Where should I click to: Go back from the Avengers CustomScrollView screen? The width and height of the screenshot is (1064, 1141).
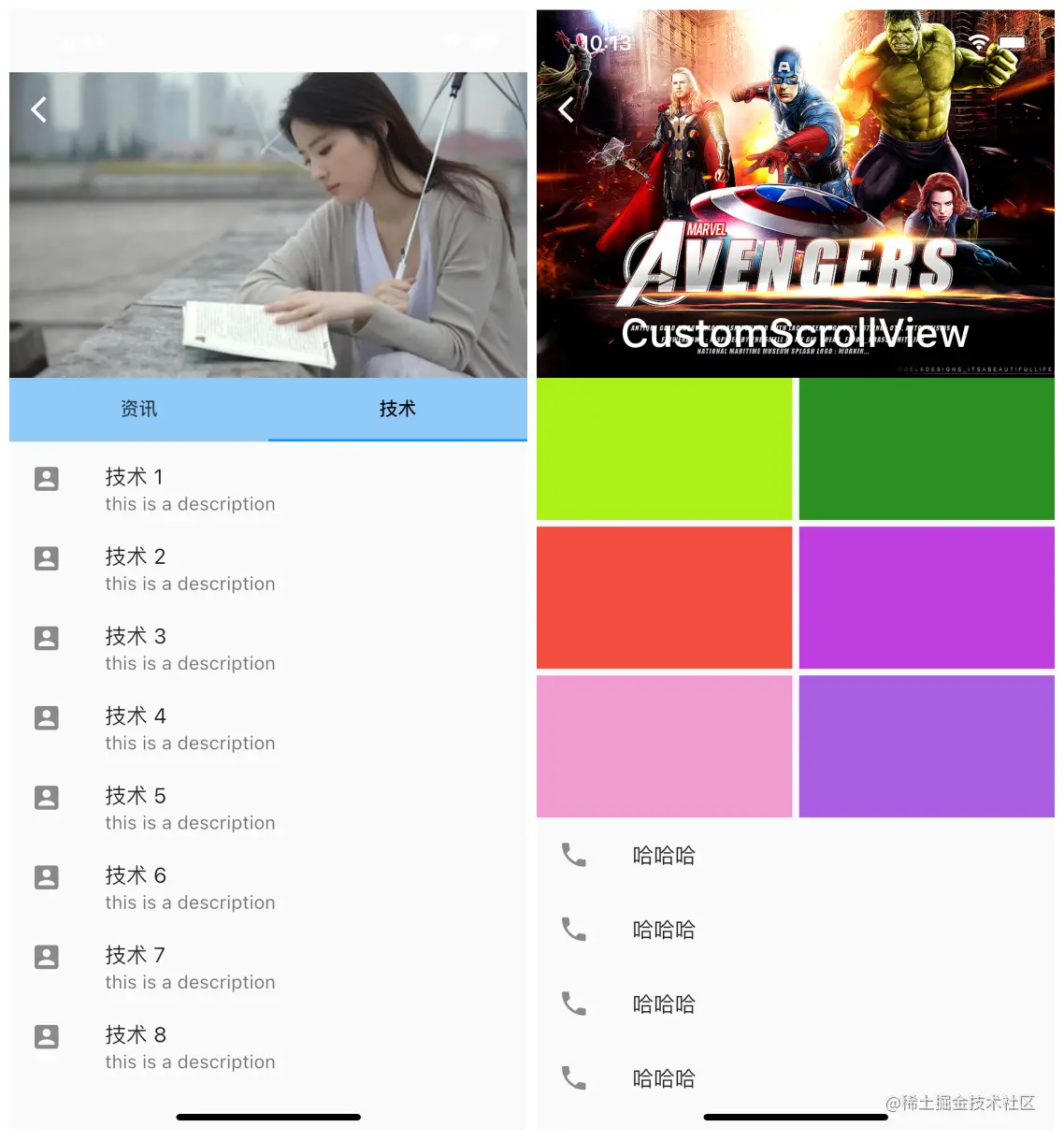click(566, 110)
